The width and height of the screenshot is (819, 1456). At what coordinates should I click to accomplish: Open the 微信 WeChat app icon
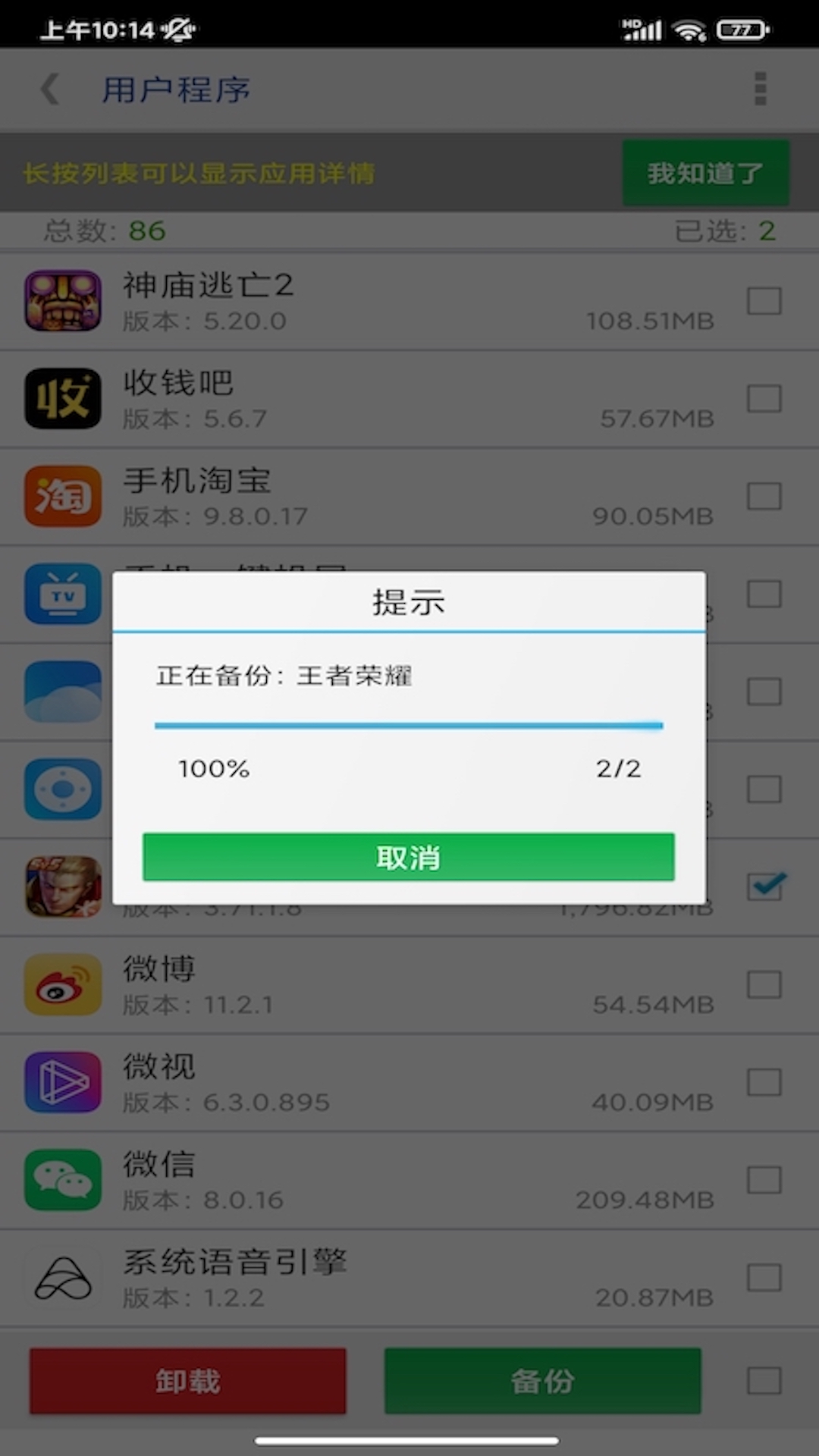pyautogui.click(x=64, y=1180)
